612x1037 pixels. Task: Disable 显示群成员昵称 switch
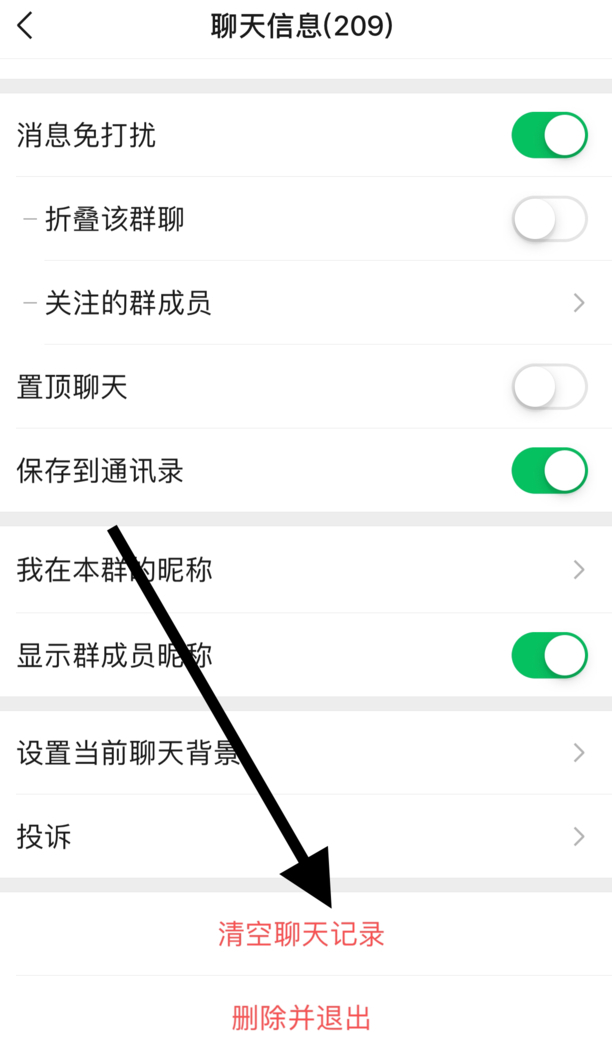tap(549, 655)
